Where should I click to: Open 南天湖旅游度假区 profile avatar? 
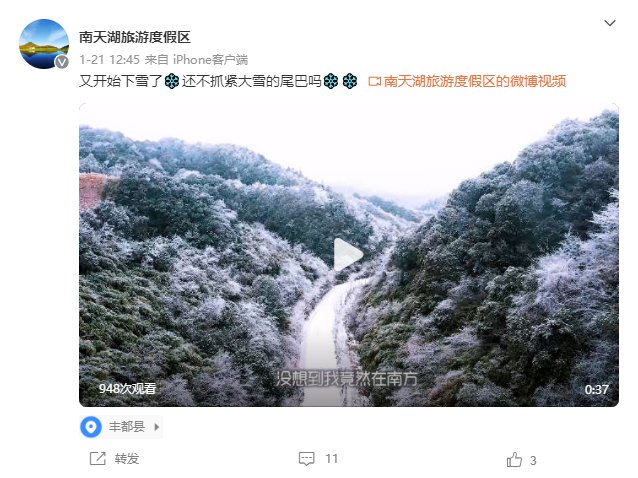44,43
